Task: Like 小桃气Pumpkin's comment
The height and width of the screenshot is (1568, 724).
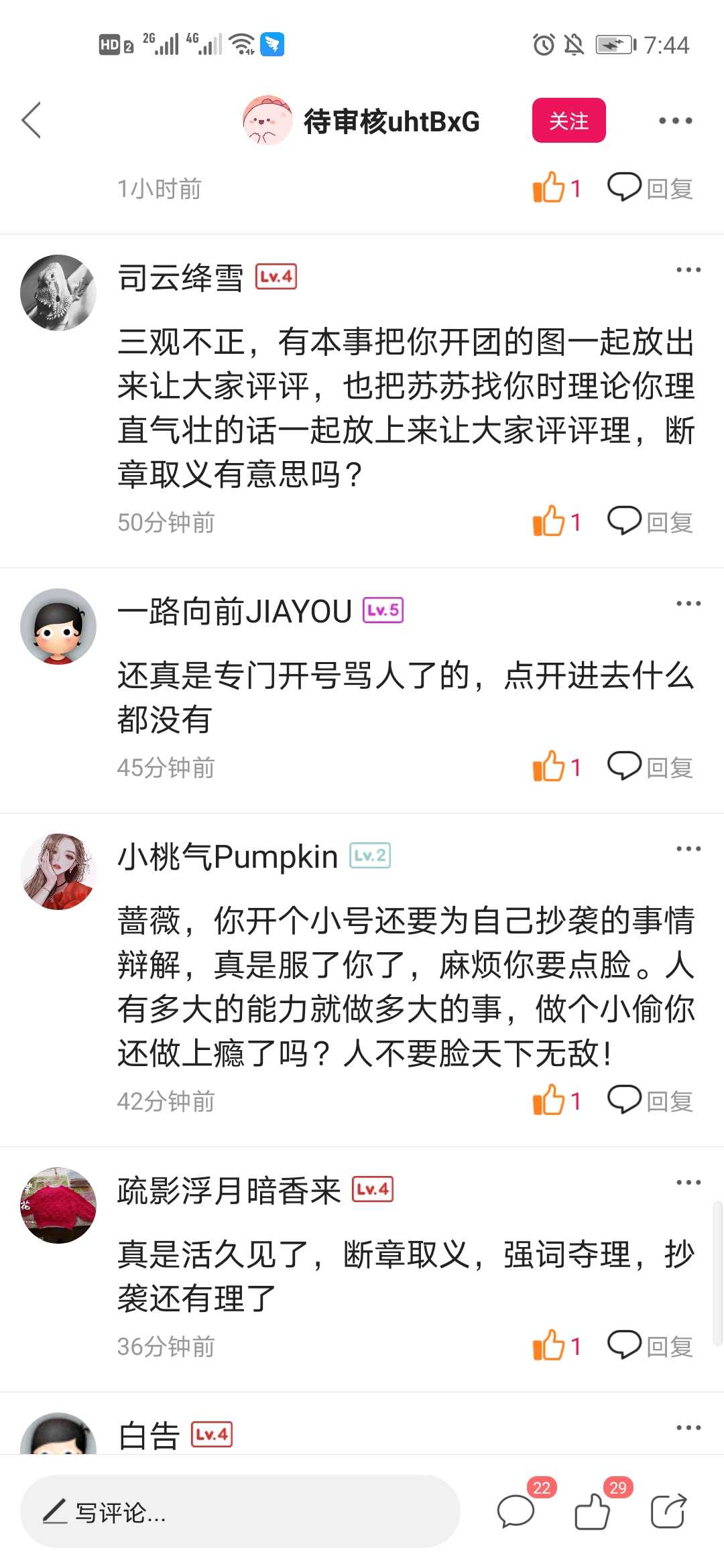Action: pos(554,1100)
